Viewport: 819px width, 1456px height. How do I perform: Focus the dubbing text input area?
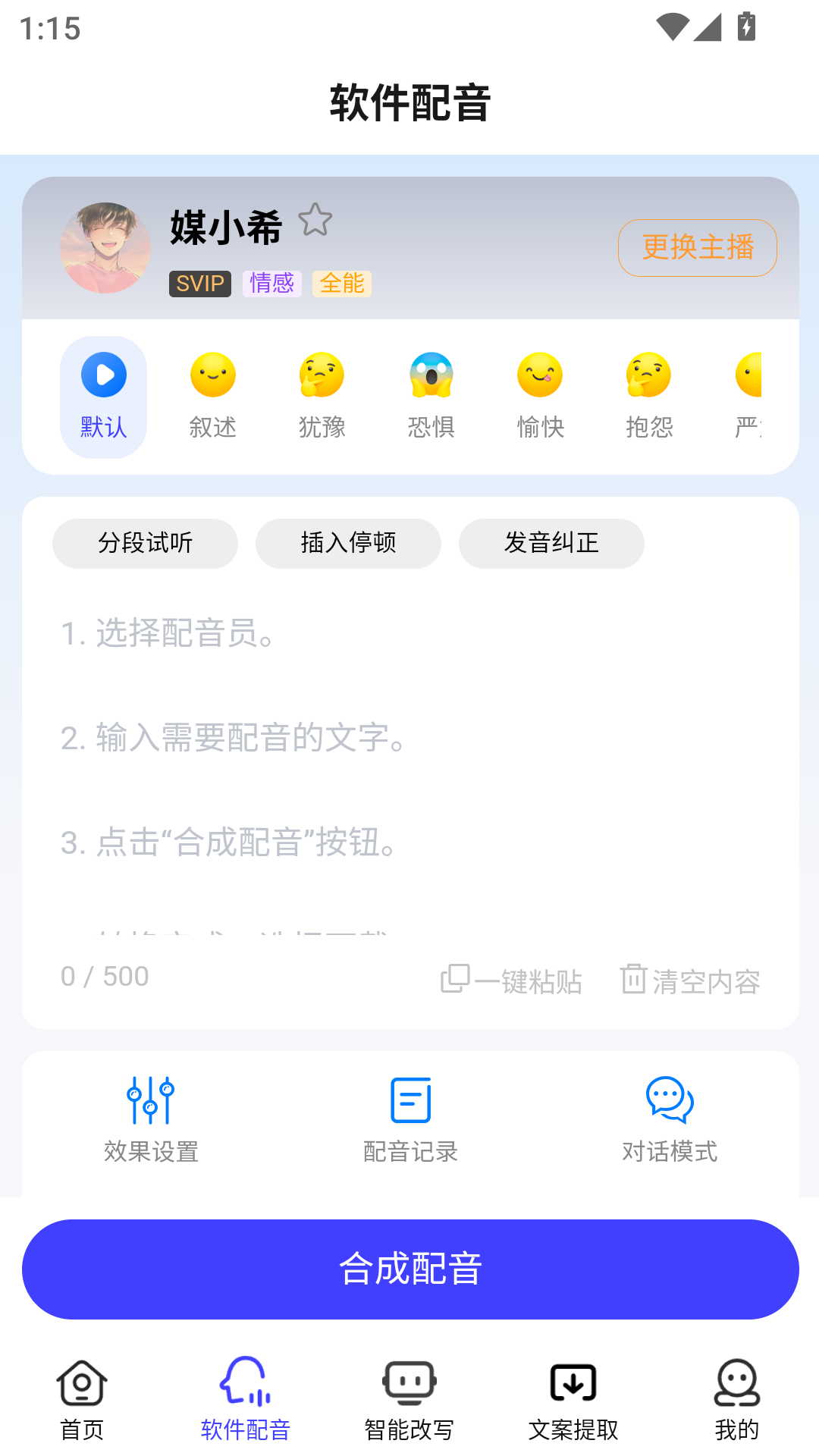pyautogui.click(x=409, y=758)
